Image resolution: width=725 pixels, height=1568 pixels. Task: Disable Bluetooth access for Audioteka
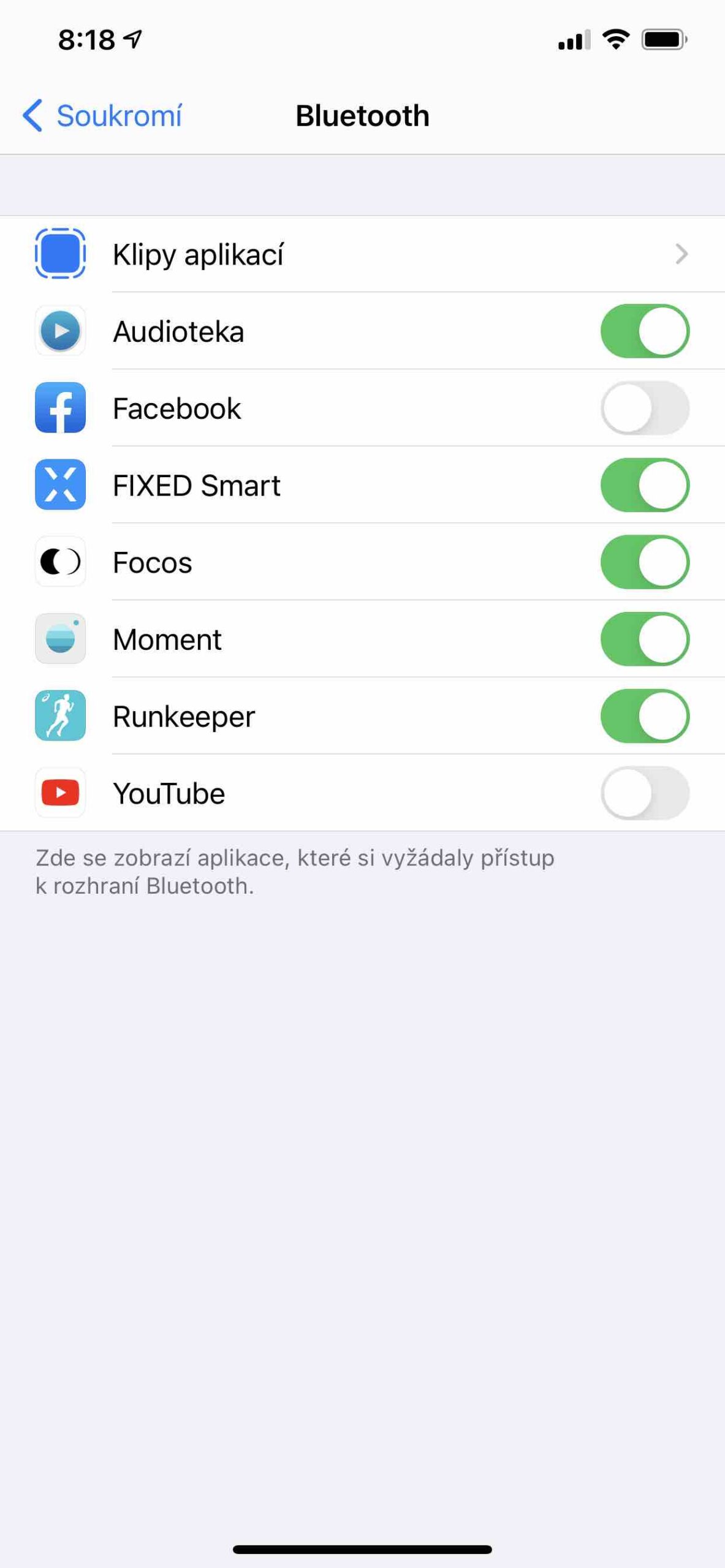coord(645,331)
